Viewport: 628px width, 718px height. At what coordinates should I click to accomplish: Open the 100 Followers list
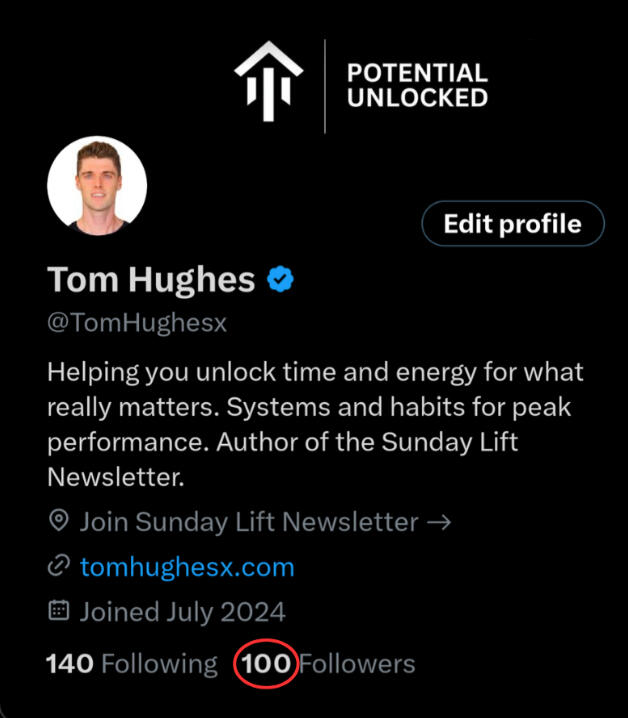coord(326,663)
